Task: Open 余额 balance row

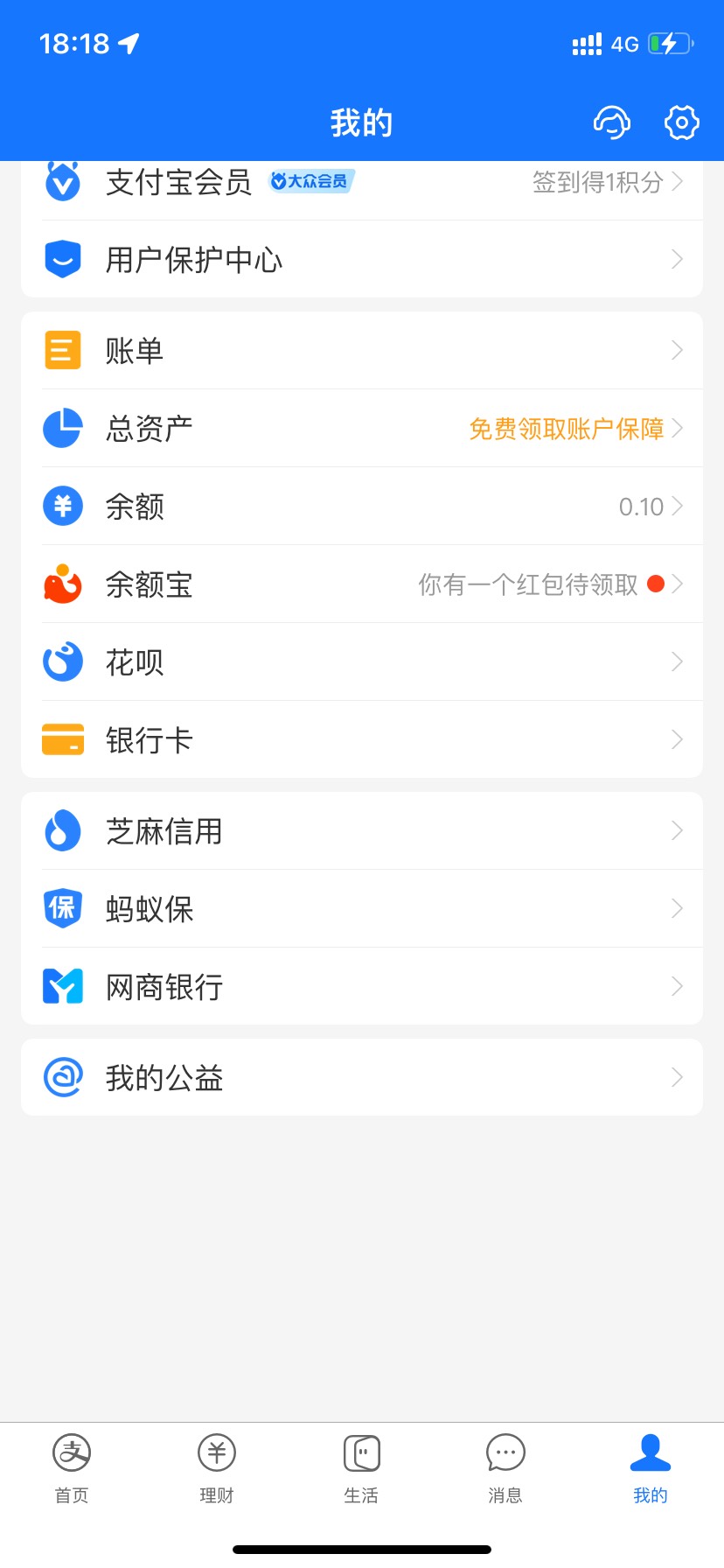Action: tap(362, 506)
